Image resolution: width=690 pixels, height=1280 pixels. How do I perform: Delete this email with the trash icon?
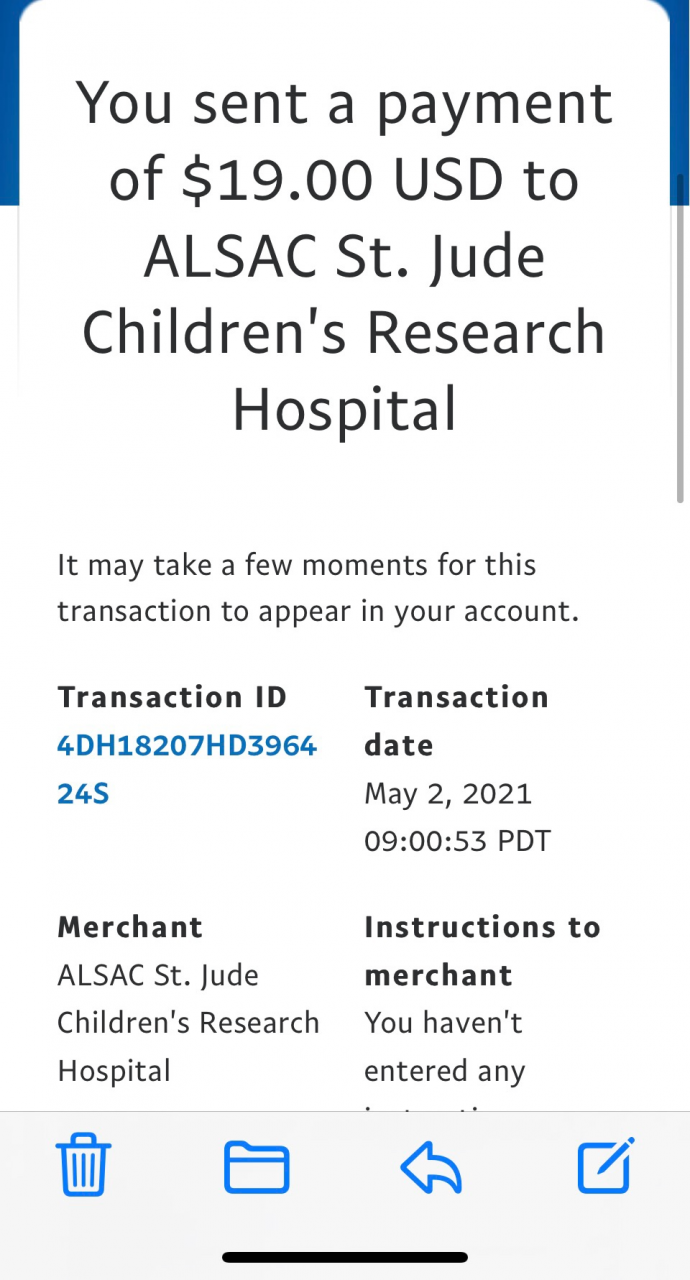click(x=84, y=1165)
